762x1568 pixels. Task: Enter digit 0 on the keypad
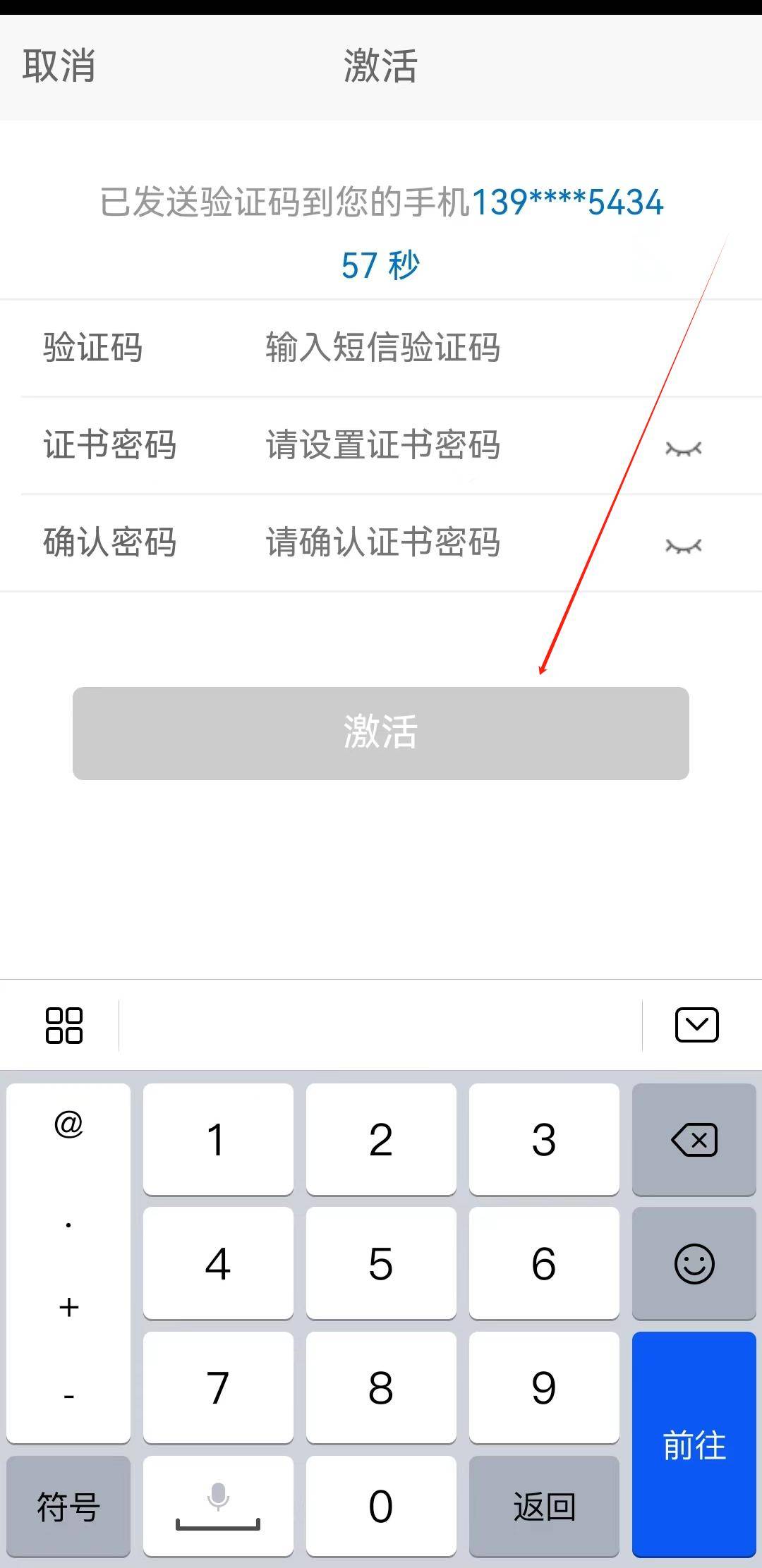click(x=381, y=1506)
